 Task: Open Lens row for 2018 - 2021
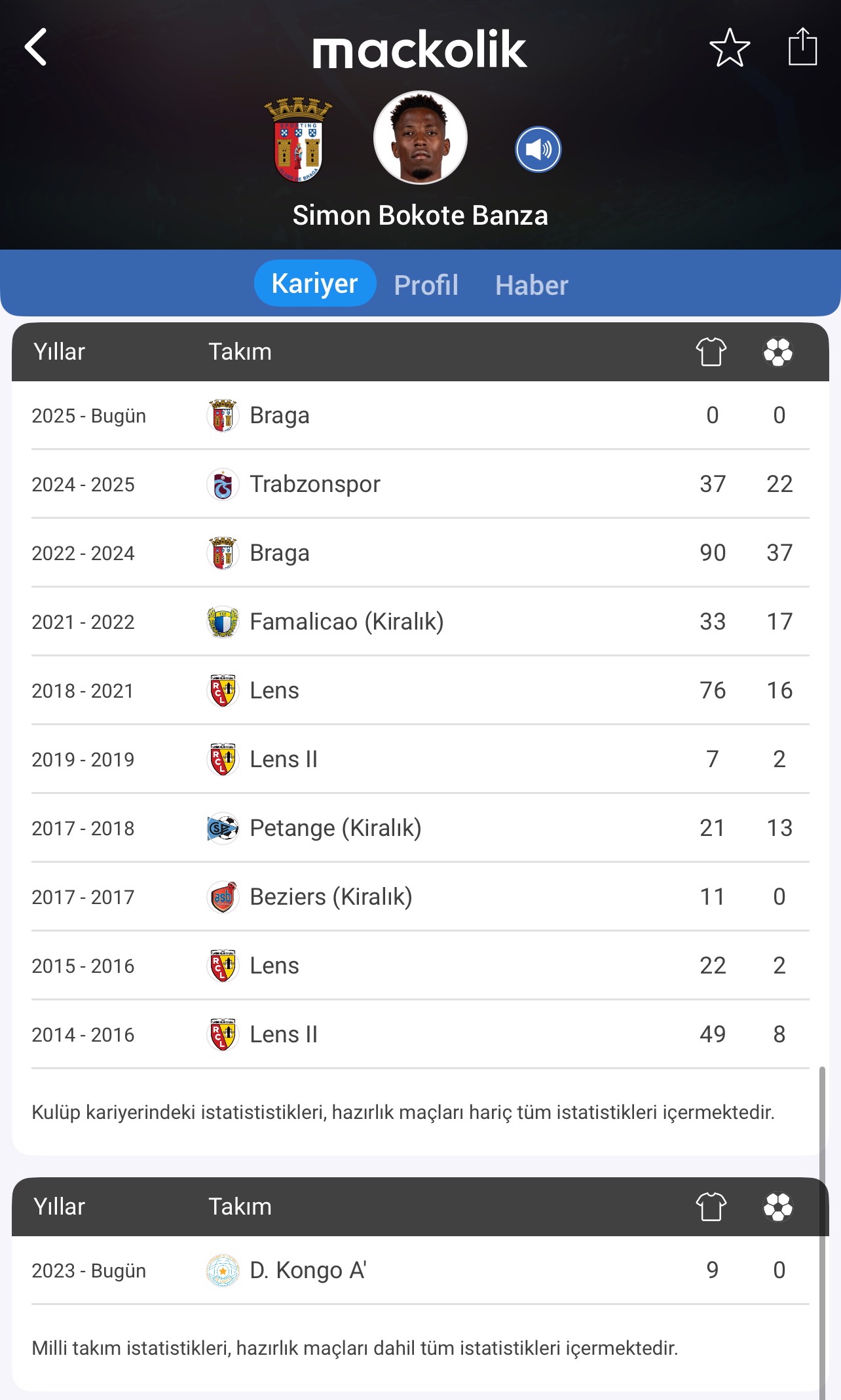421,691
